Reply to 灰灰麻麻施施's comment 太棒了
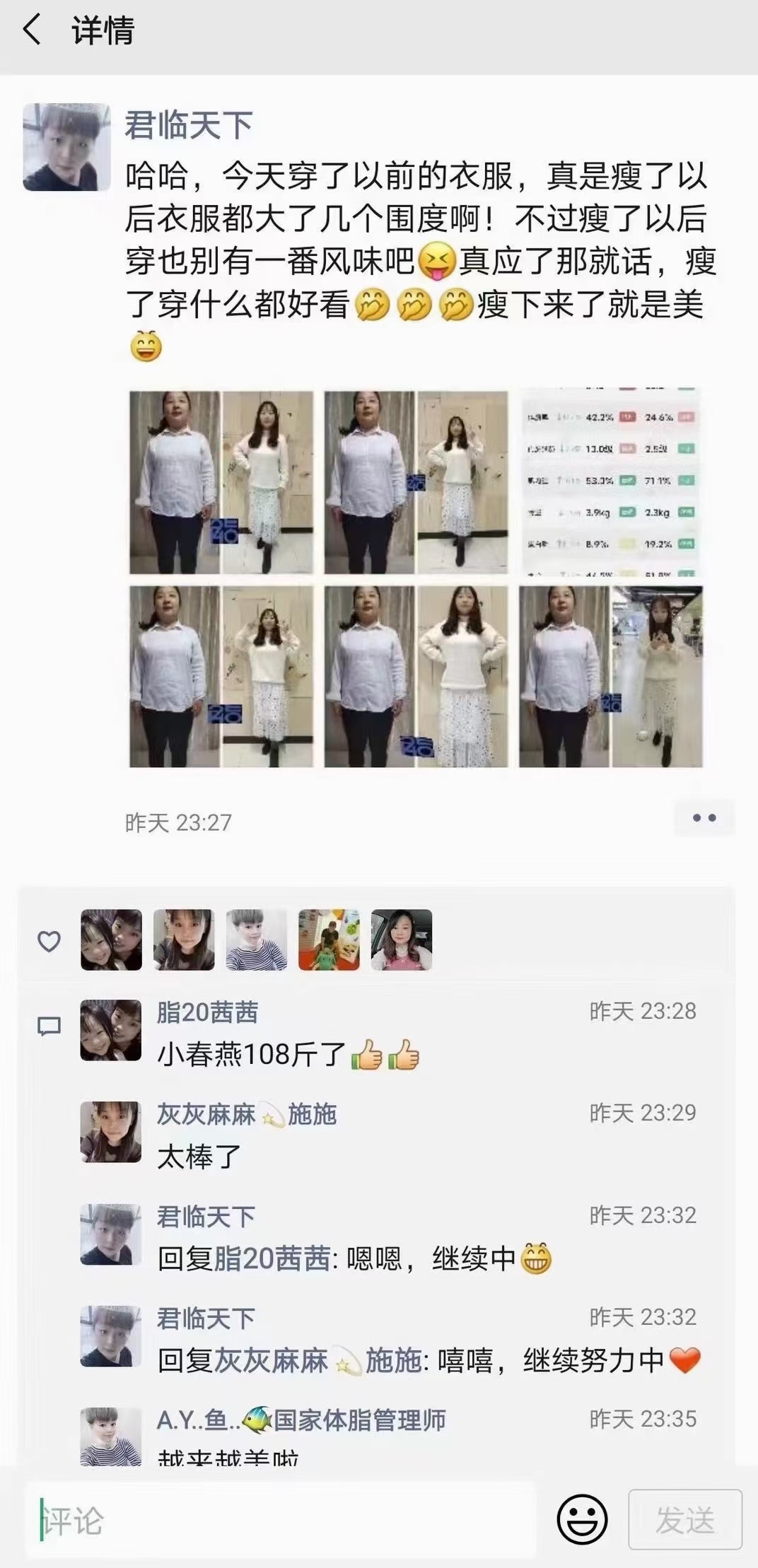758x1568 pixels. click(199, 1157)
